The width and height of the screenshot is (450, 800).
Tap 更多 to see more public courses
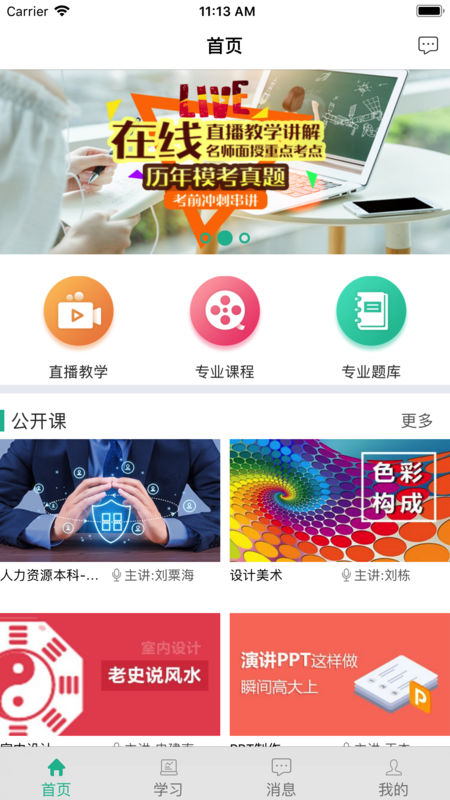click(x=417, y=421)
